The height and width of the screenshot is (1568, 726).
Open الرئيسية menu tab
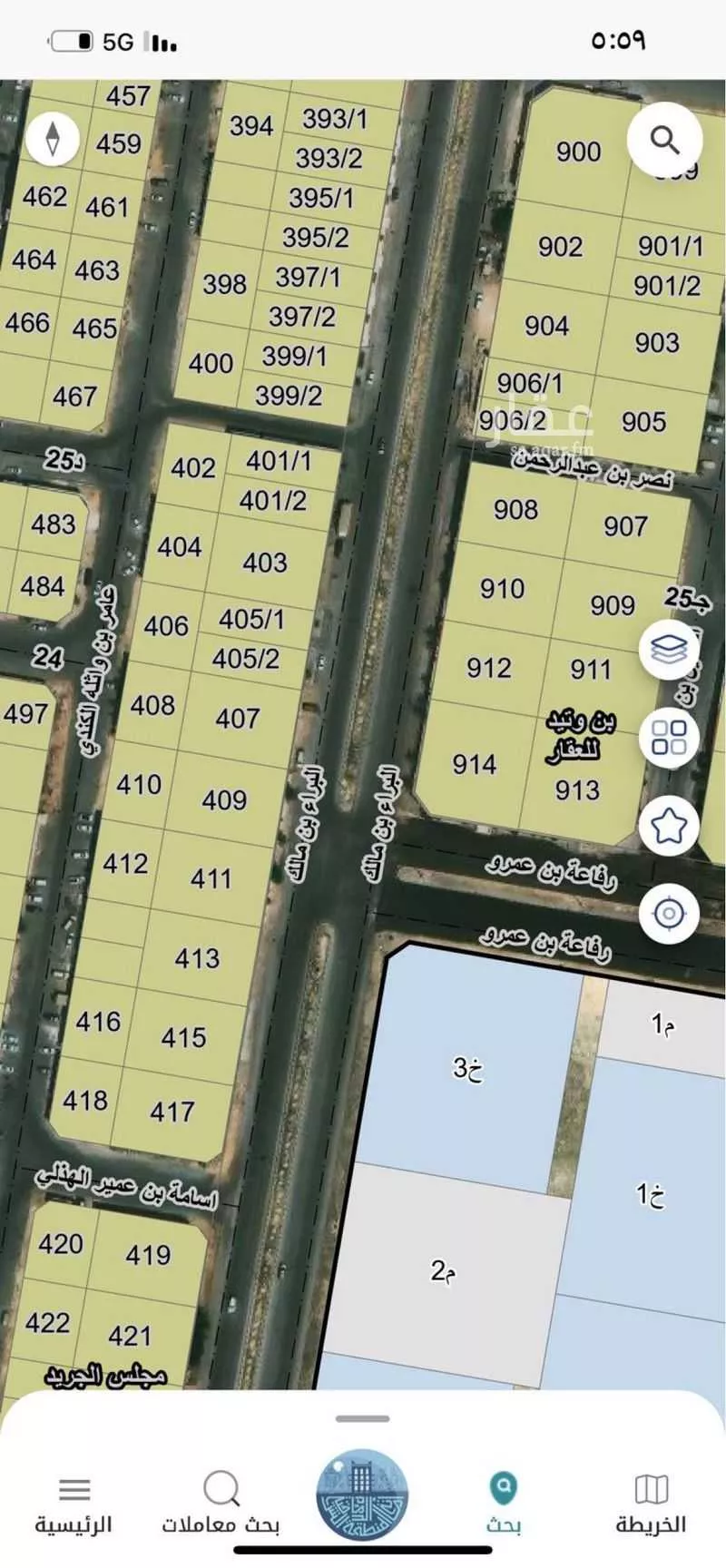point(74,1504)
